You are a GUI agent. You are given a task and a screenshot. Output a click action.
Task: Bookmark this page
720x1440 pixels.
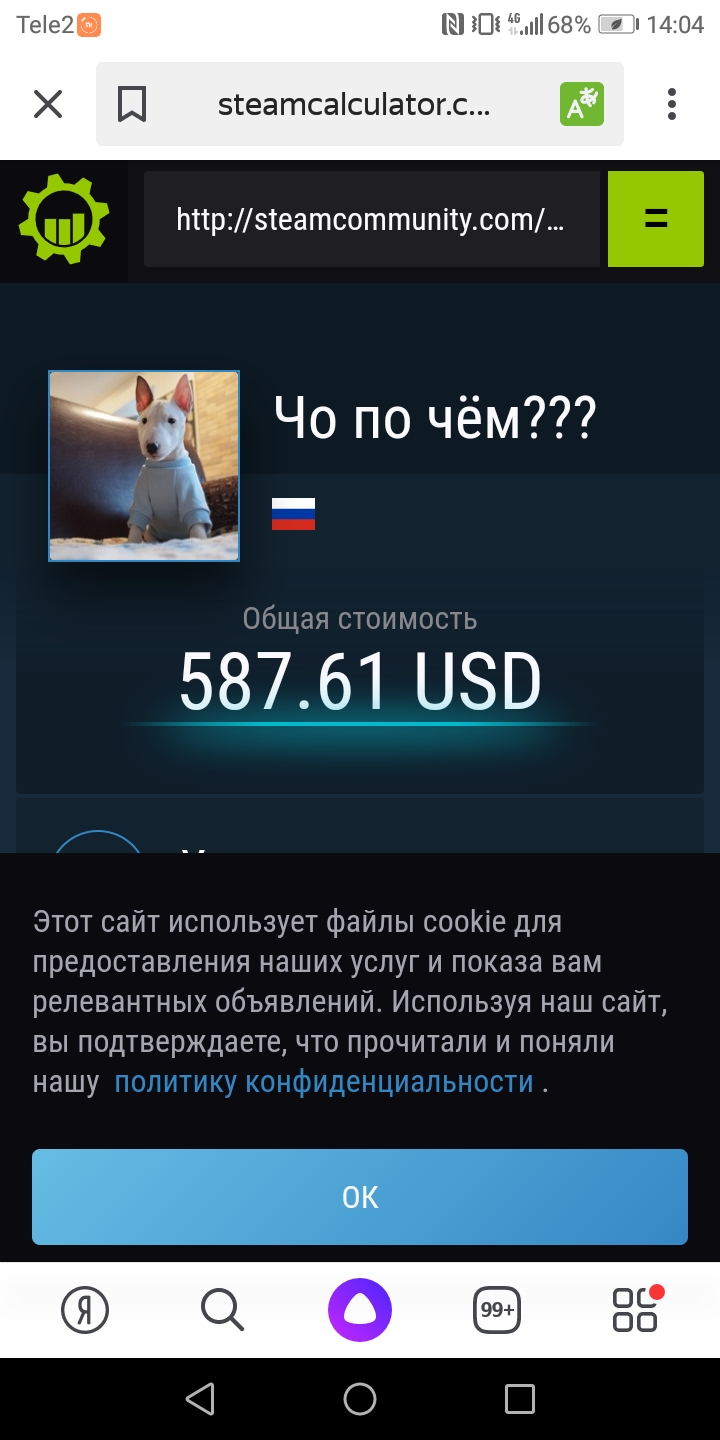(x=131, y=104)
